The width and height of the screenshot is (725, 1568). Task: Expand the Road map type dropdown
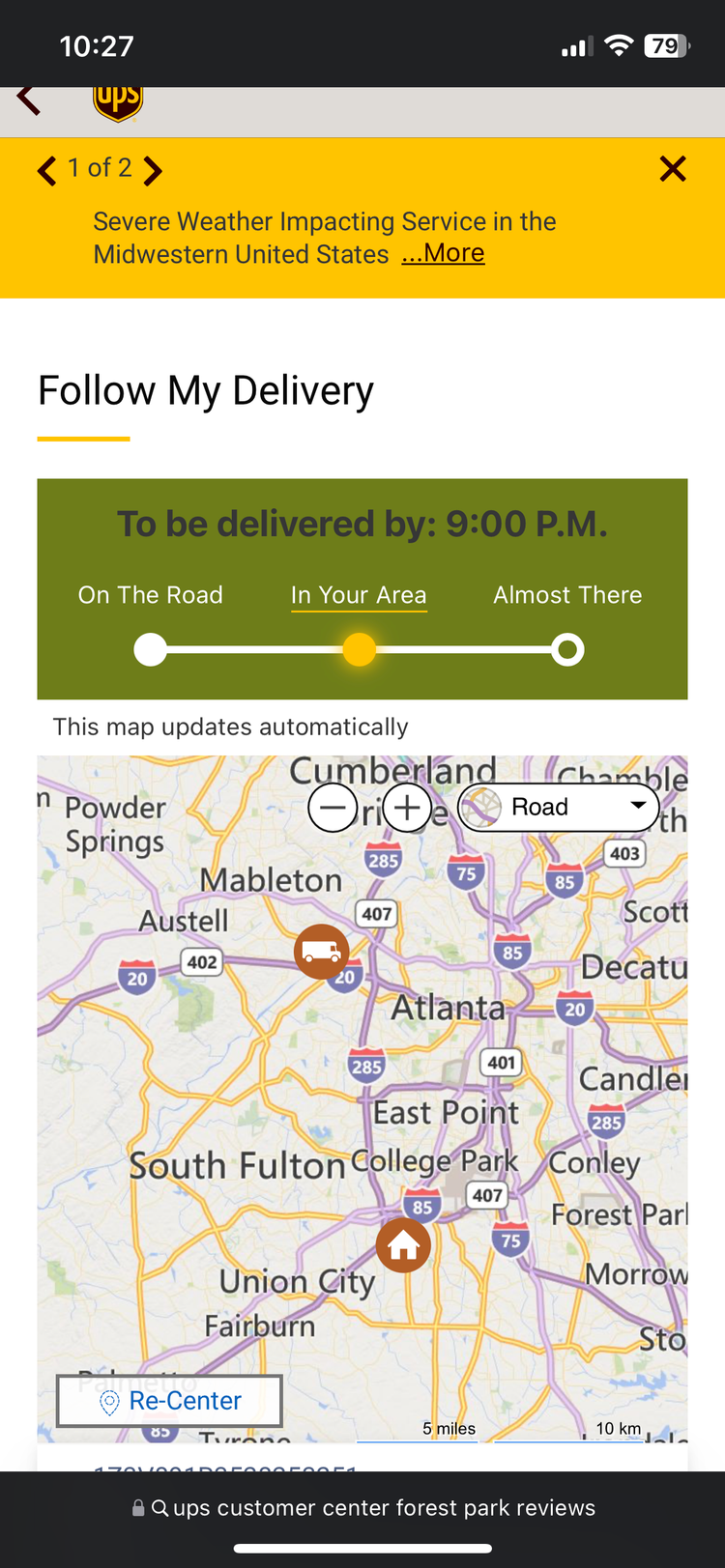coord(559,808)
